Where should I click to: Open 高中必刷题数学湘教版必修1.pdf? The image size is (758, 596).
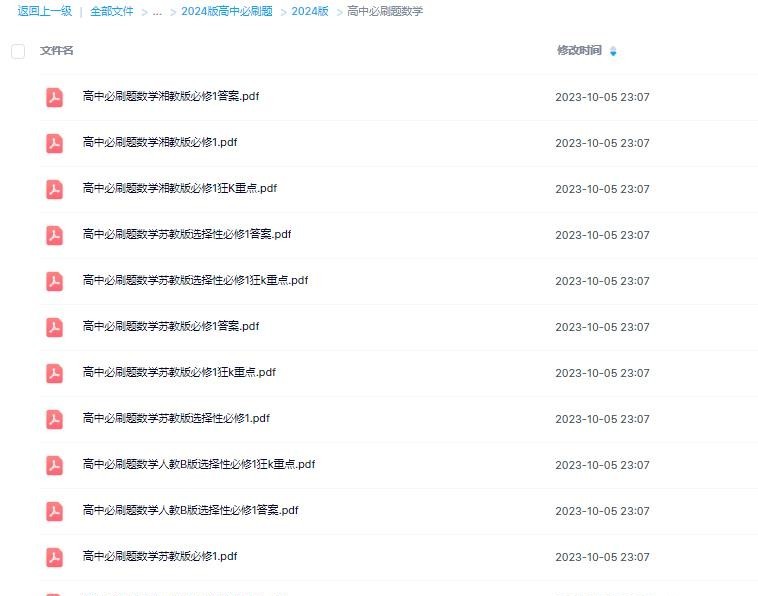(x=160, y=143)
